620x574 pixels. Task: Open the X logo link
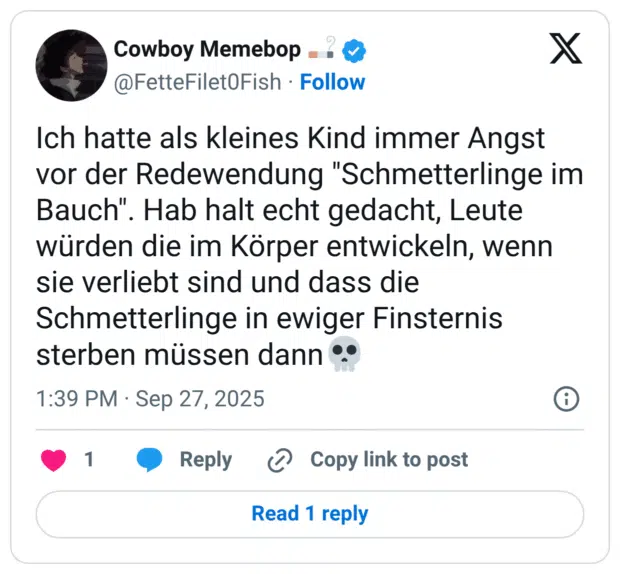coord(565,48)
